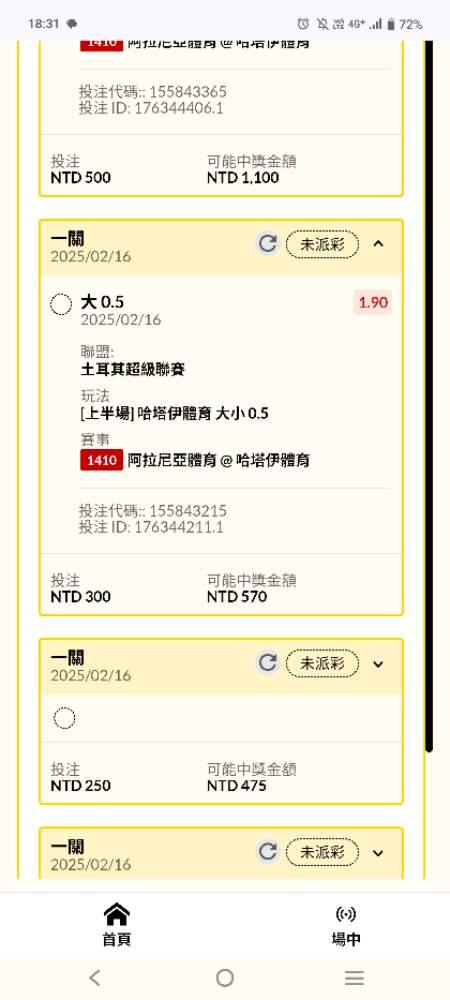This screenshot has height=1000, width=450.
Task: Go to the 首頁 home tab
Action: (x=117, y=925)
